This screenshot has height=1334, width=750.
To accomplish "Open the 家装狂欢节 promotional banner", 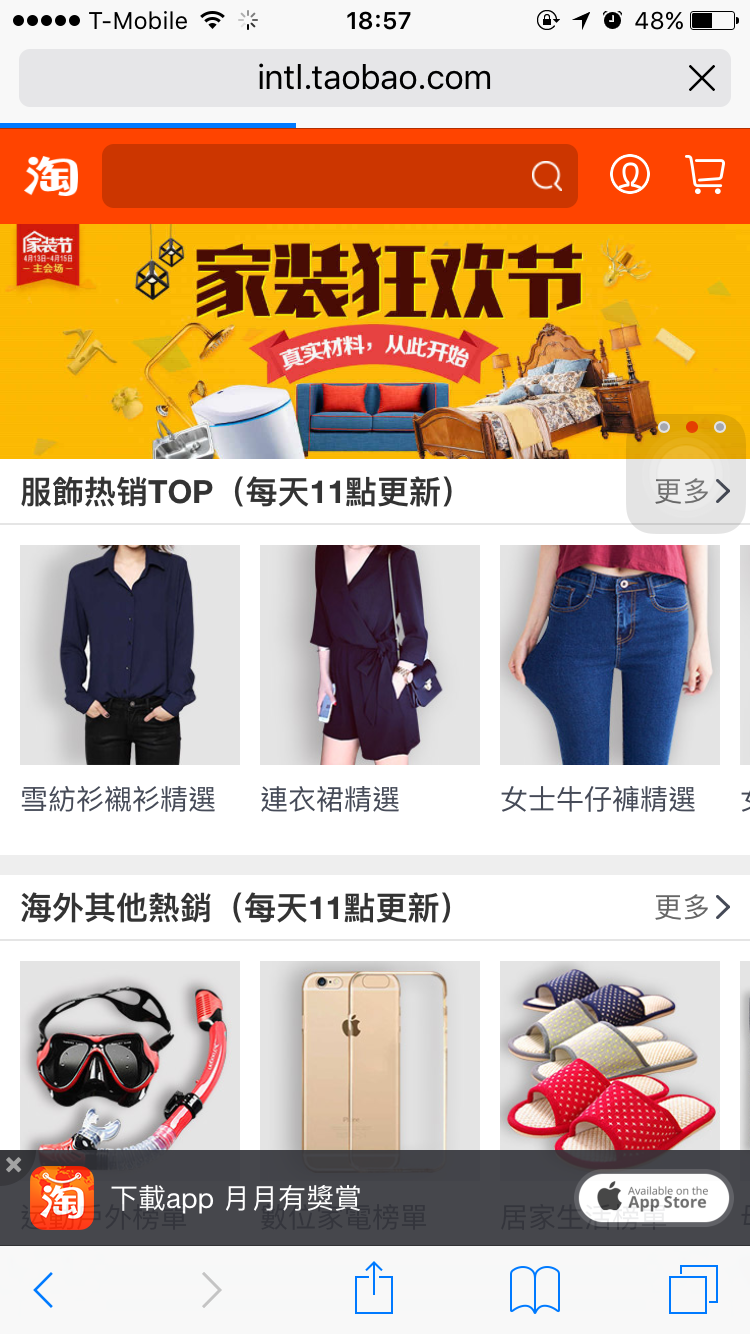I will coord(375,341).
